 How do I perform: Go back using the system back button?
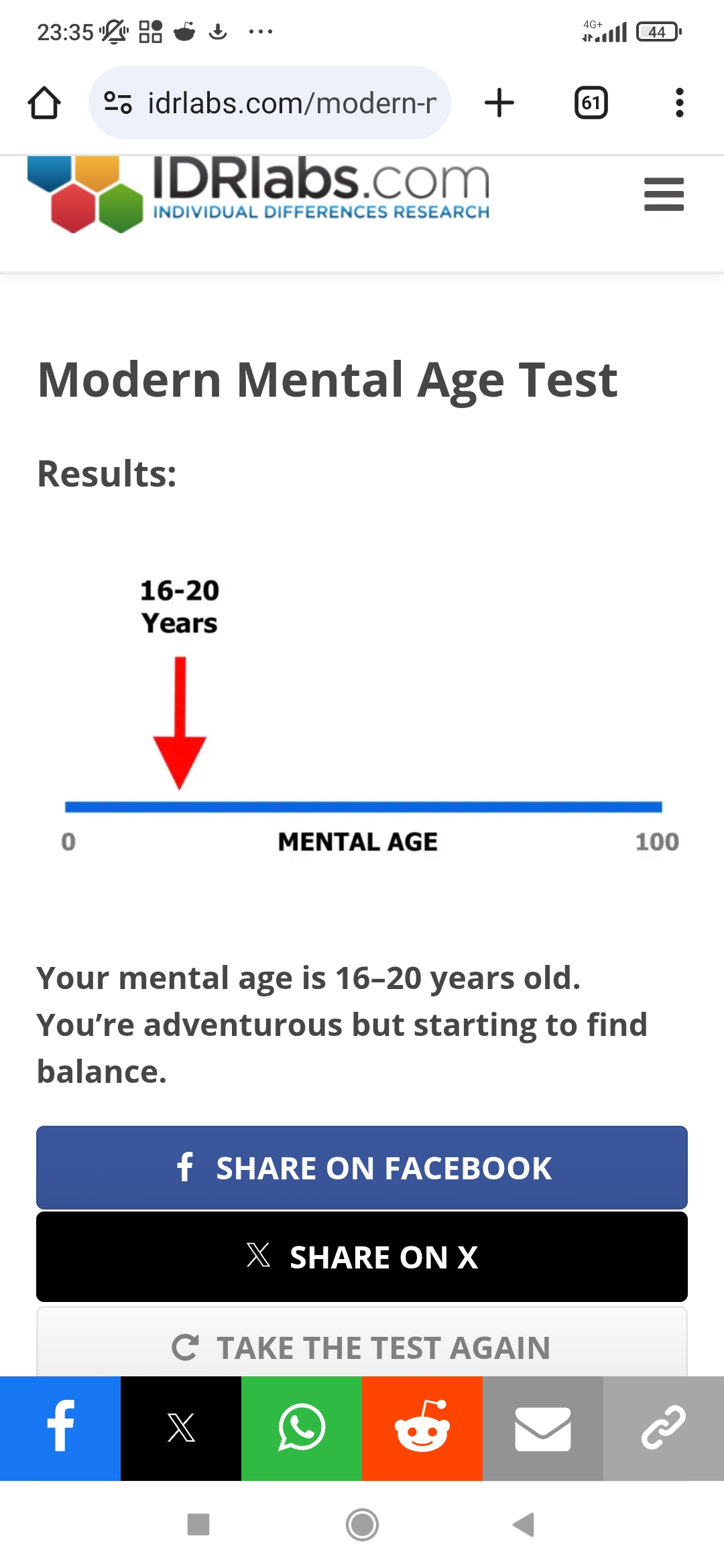[524, 1524]
